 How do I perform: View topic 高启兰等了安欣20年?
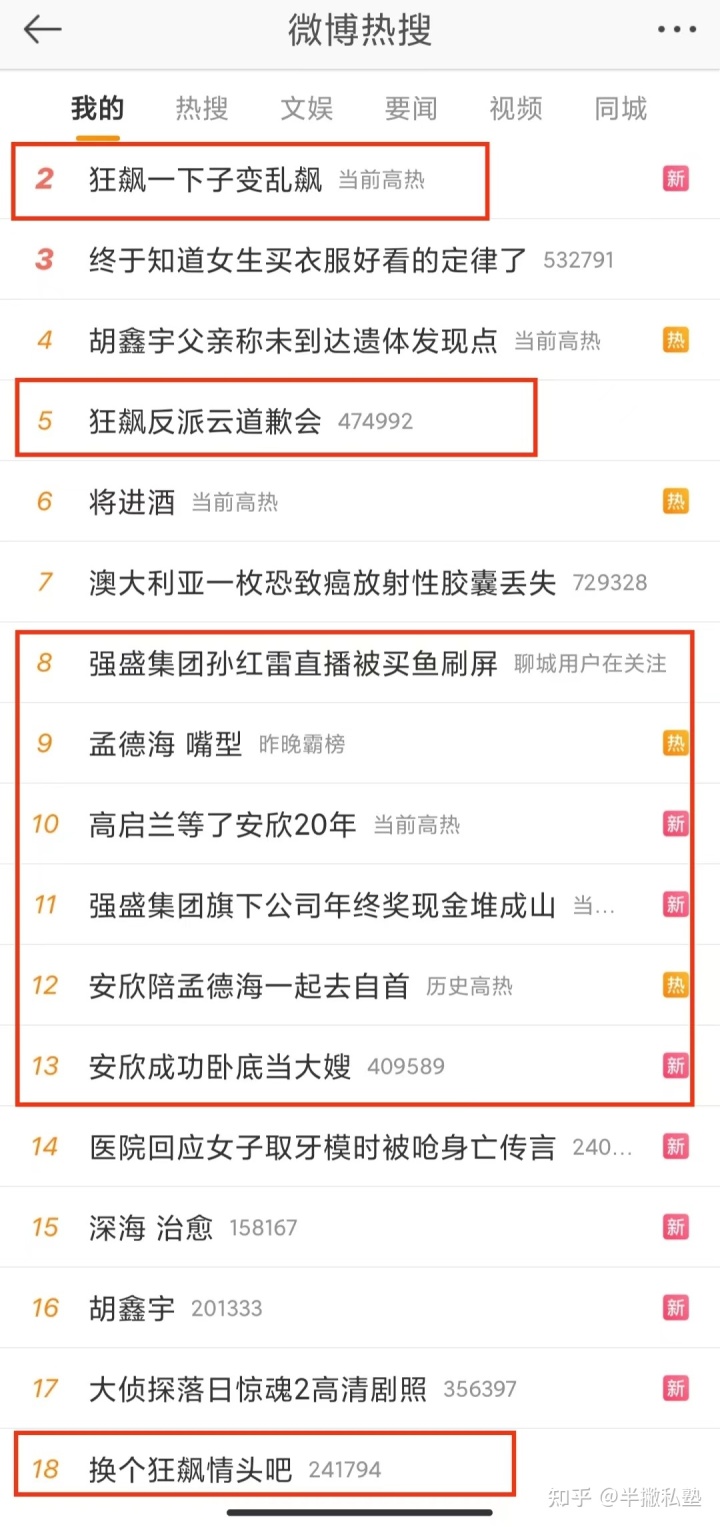tap(222, 825)
